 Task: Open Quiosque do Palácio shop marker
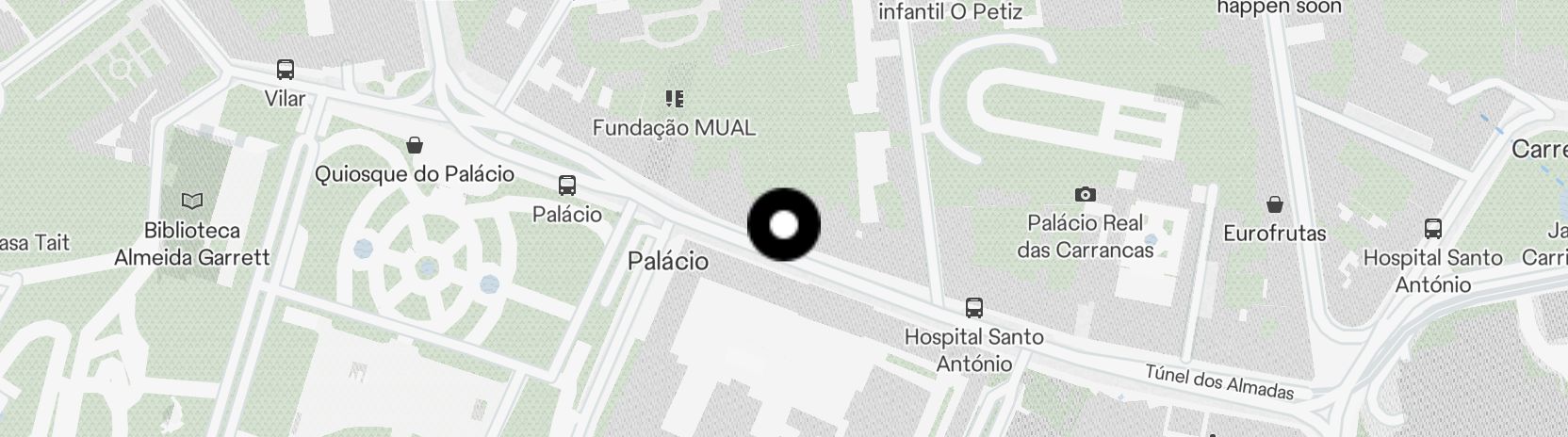tap(414, 145)
